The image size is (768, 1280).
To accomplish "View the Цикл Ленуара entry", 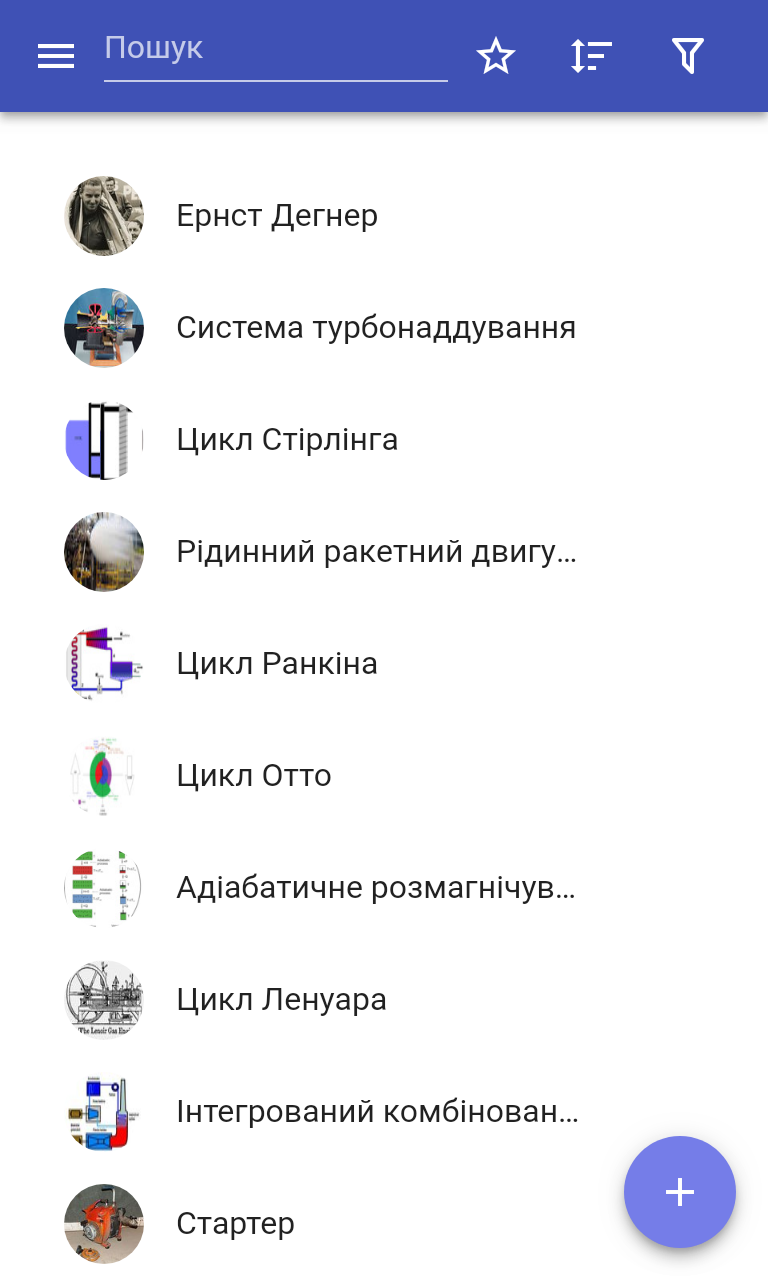I will (281, 1000).
